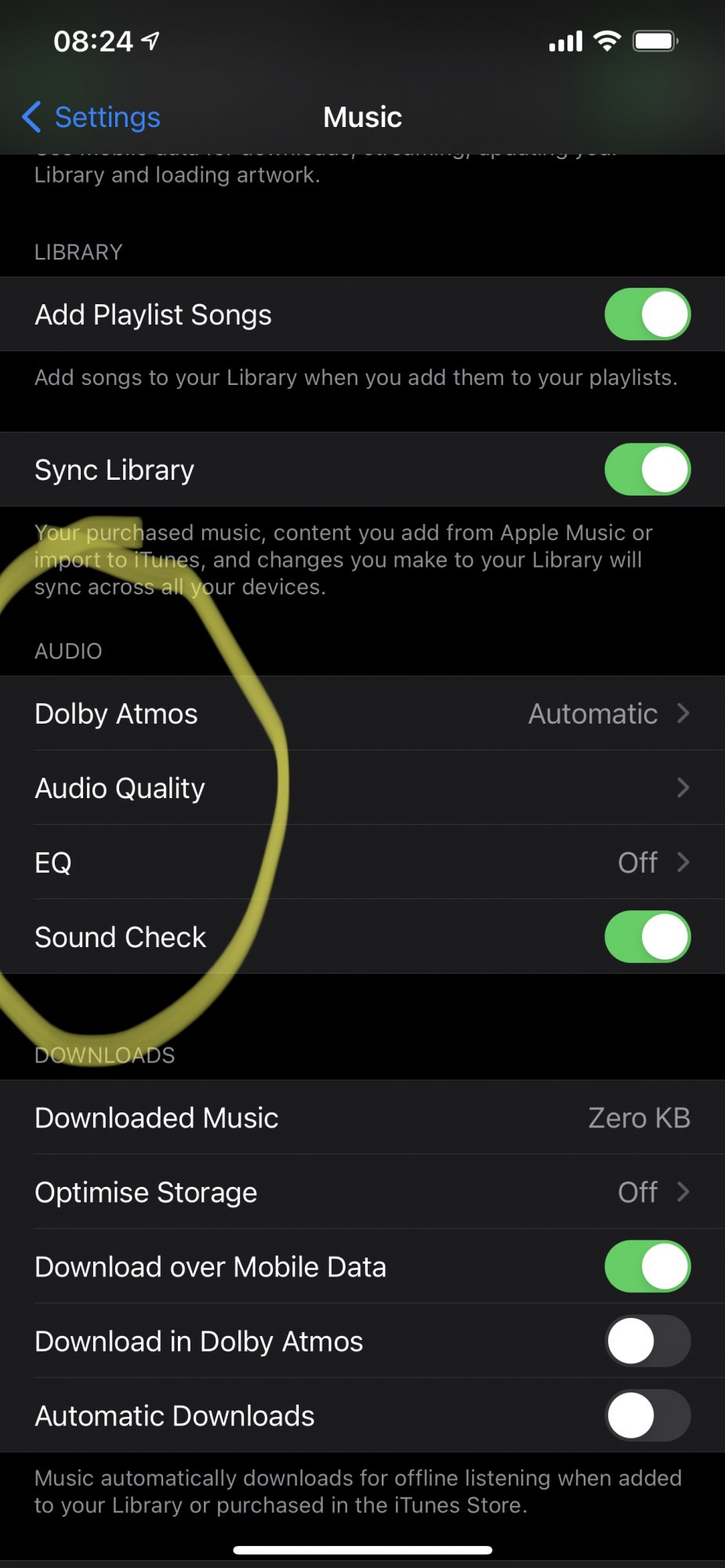Screen dimensions: 725x1568
Task: Open Dolby Atmos settings
Action: pyautogui.click(x=362, y=713)
